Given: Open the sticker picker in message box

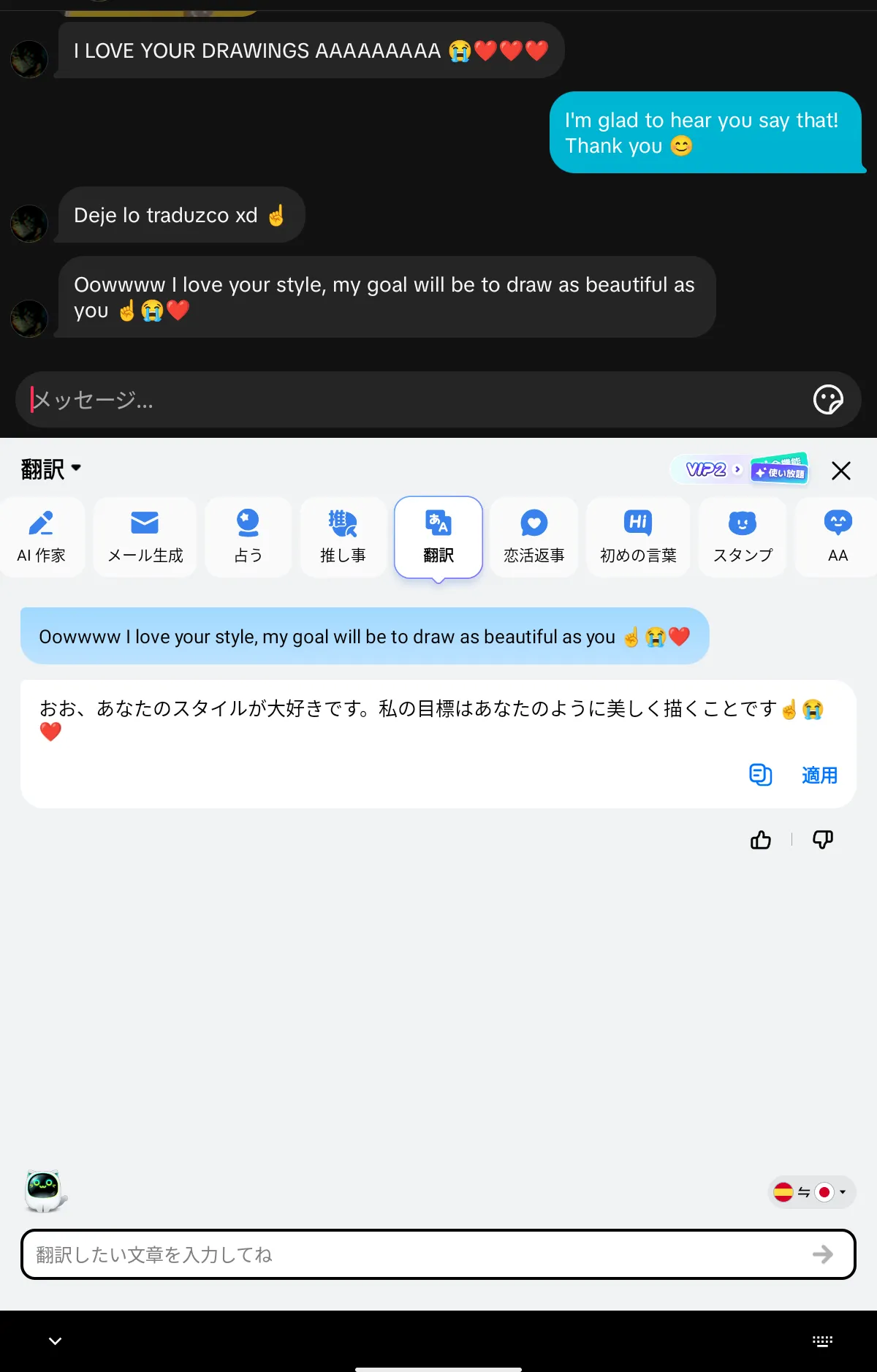Looking at the screenshot, I should (827, 400).
